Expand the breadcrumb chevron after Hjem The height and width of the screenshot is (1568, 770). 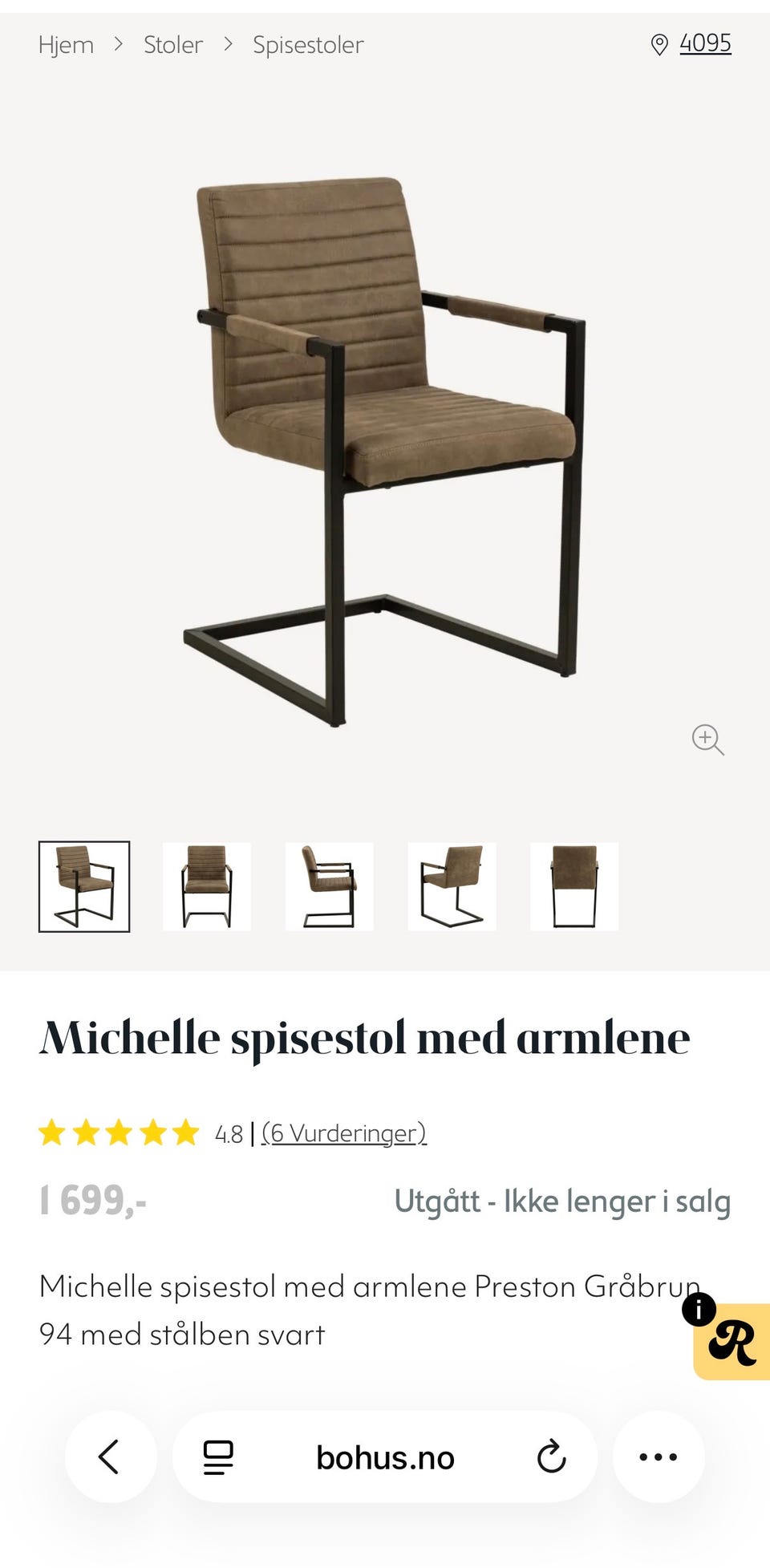pyautogui.click(x=120, y=44)
